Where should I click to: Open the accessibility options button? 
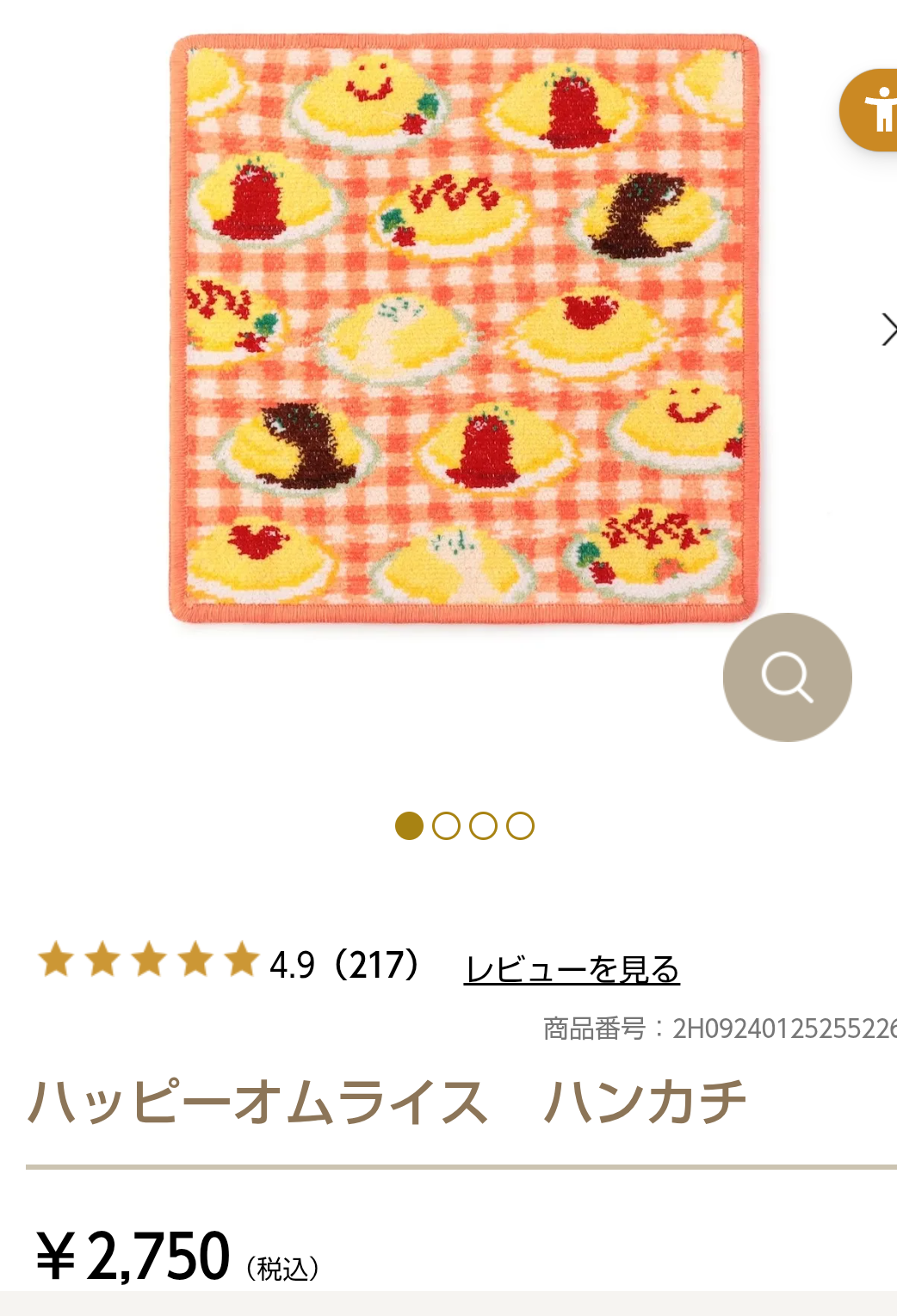(x=871, y=110)
